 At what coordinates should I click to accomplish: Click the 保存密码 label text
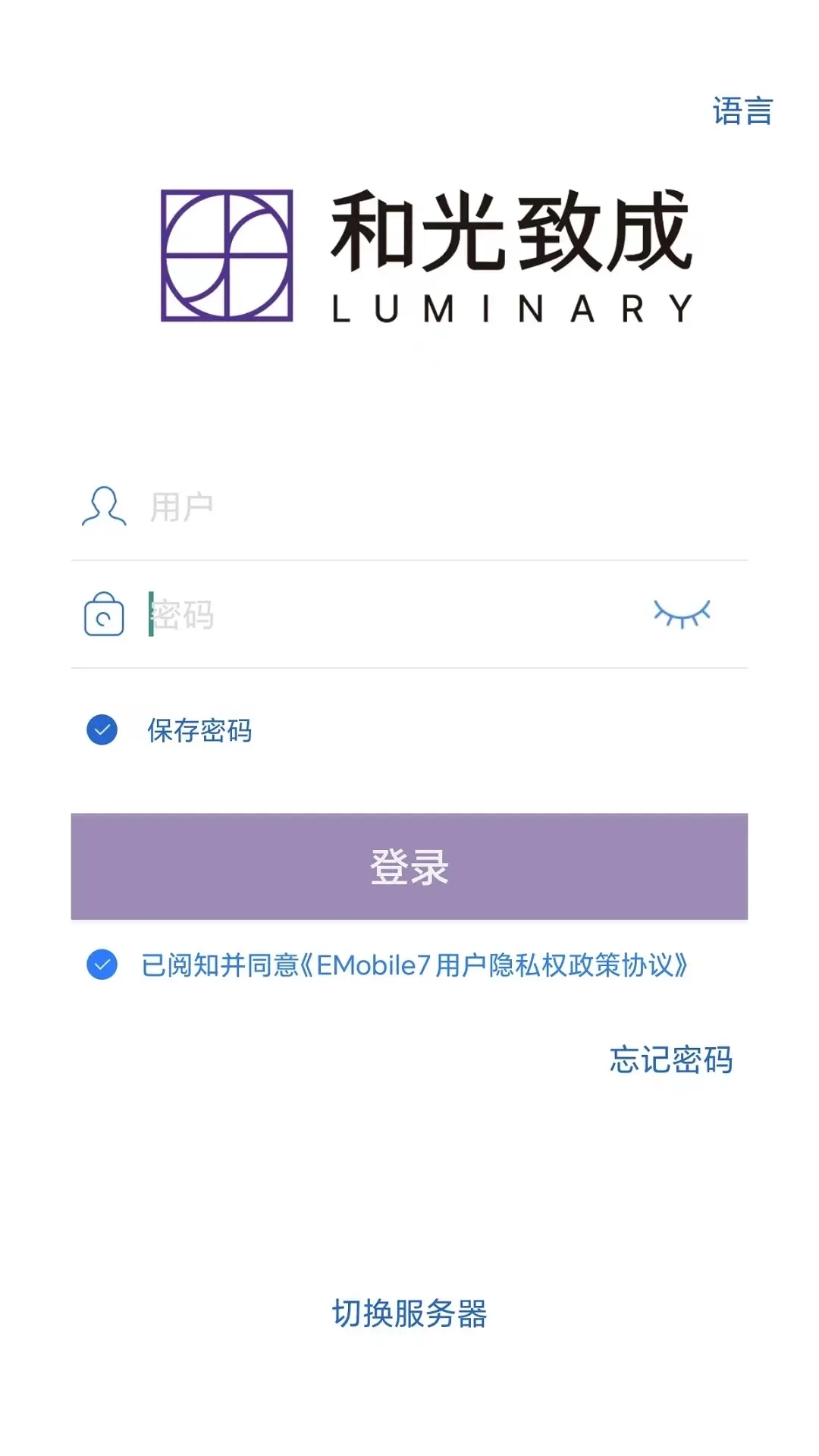coord(199,730)
